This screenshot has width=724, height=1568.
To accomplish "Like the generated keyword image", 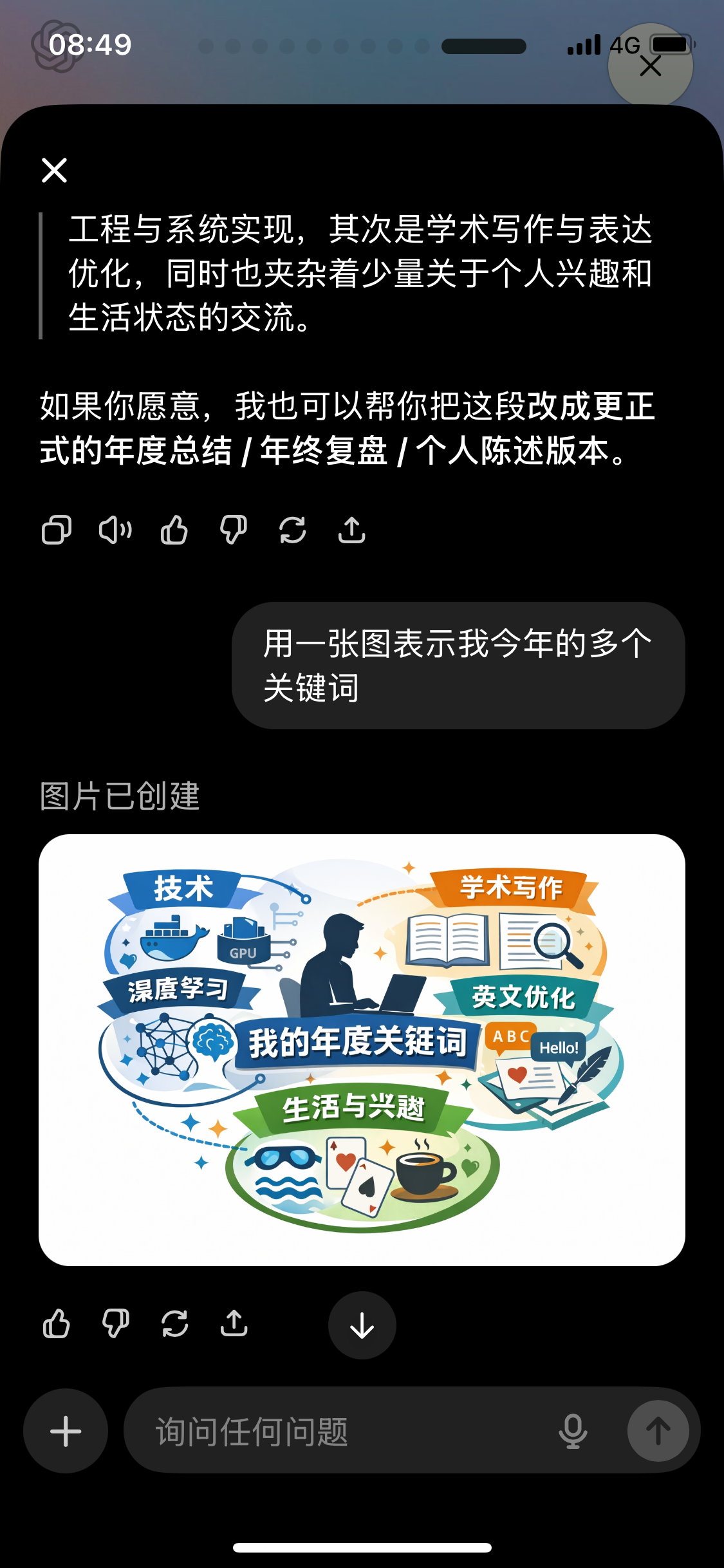I will [56, 1325].
